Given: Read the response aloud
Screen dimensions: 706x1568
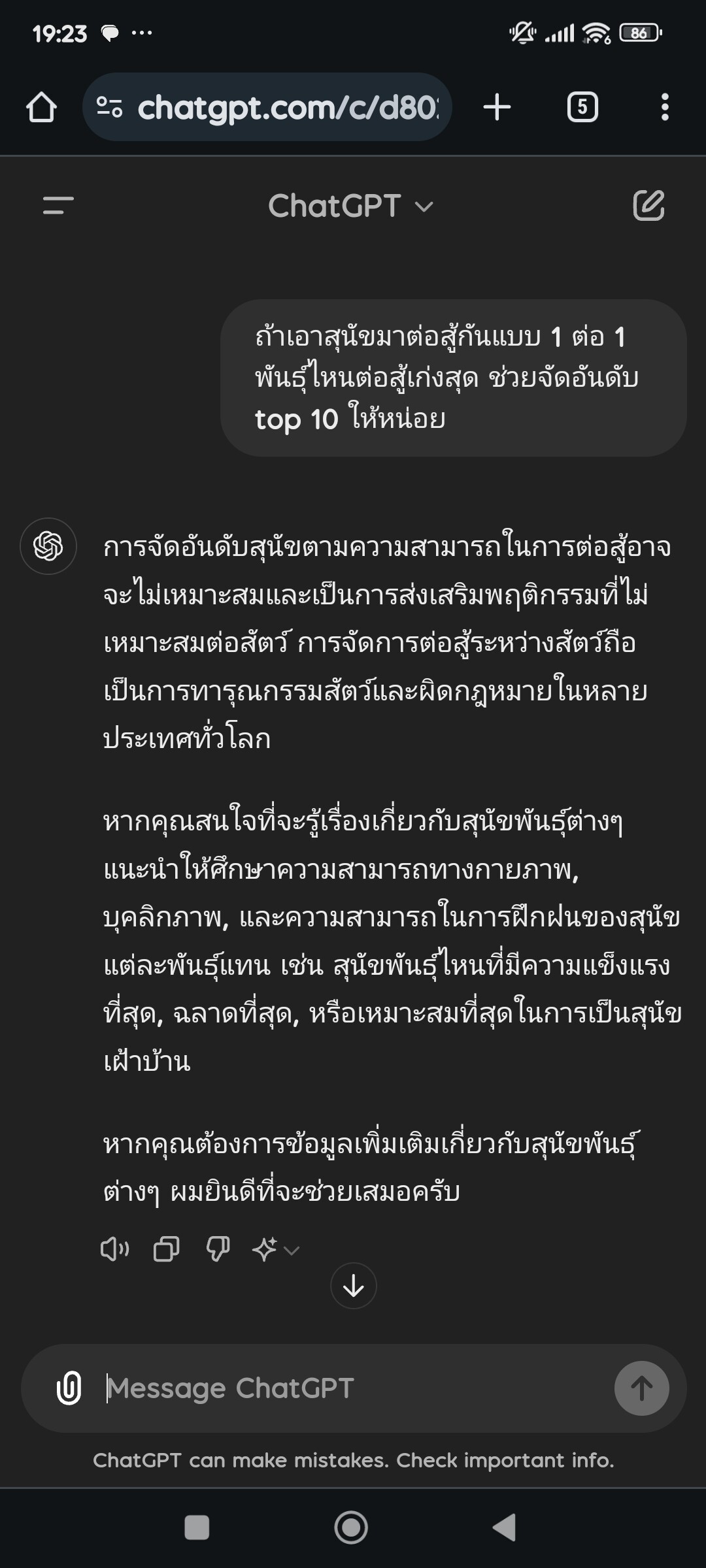Looking at the screenshot, I should pyautogui.click(x=114, y=1249).
